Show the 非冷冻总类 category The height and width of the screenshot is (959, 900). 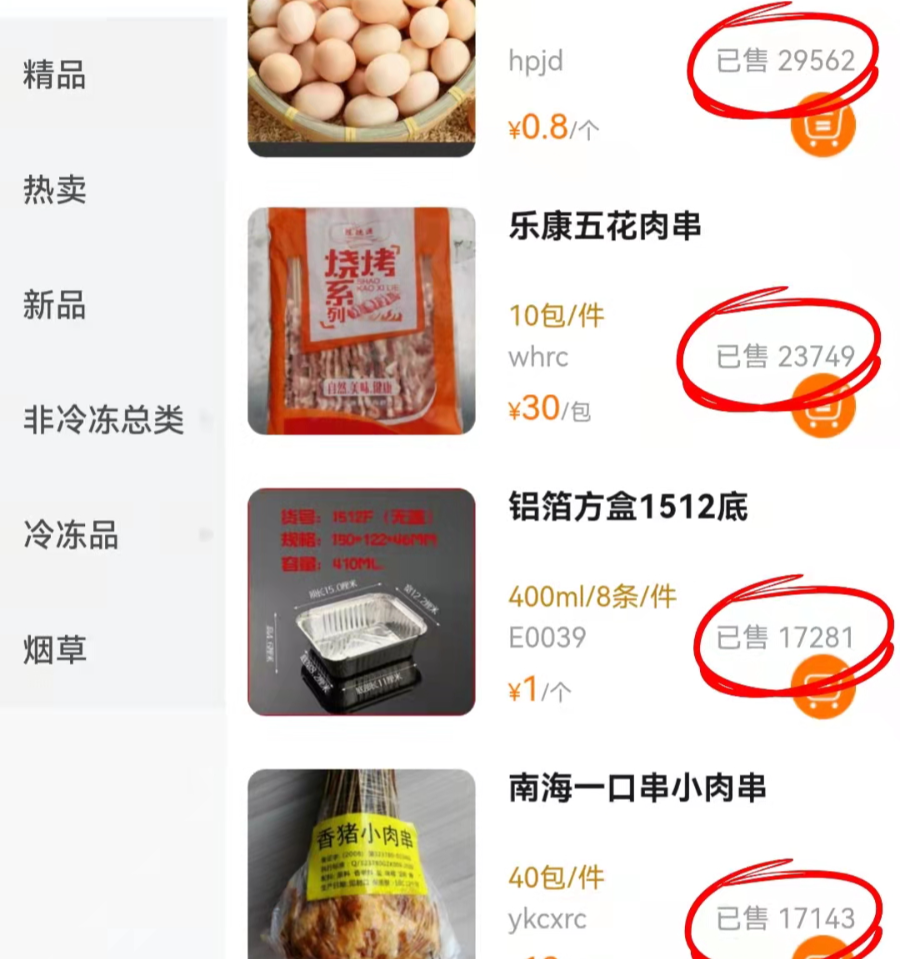[x=104, y=420]
